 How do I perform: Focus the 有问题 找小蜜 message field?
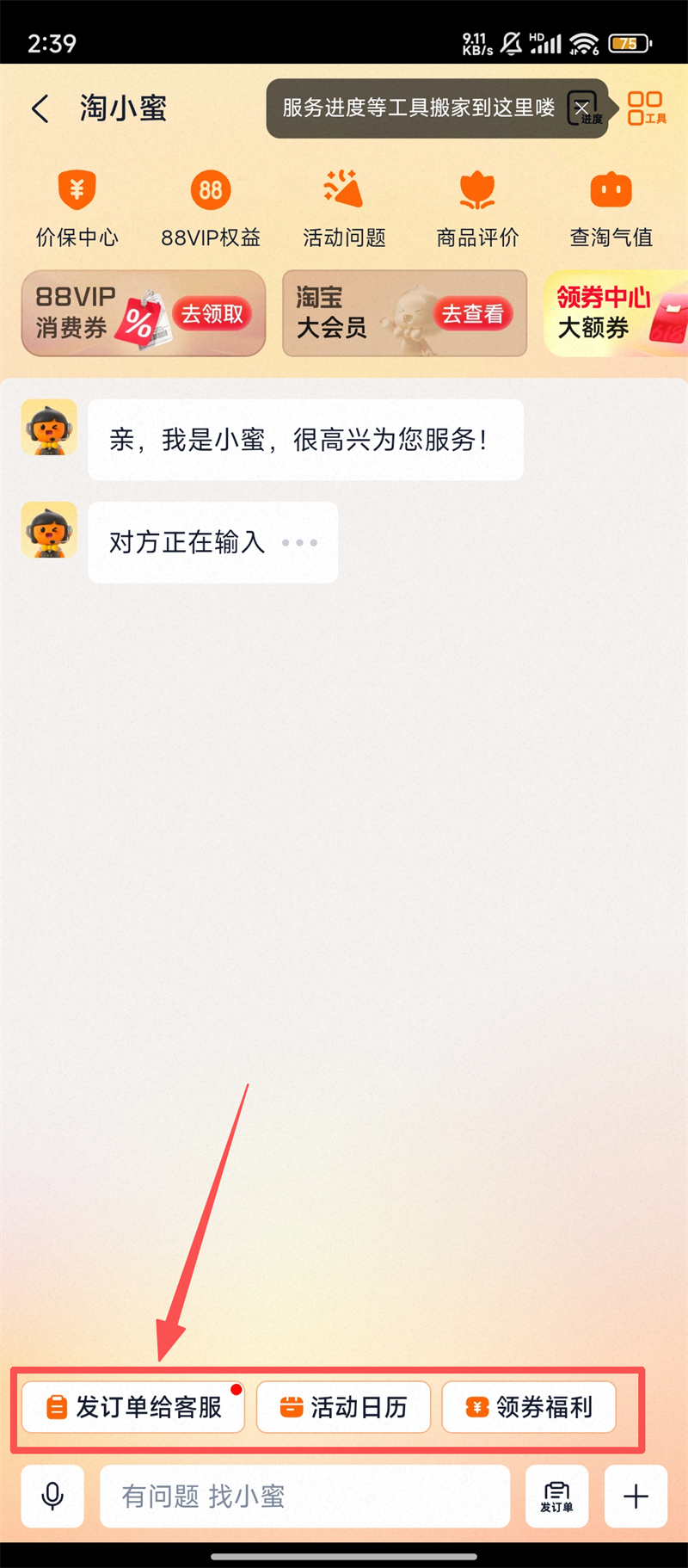(305, 1497)
